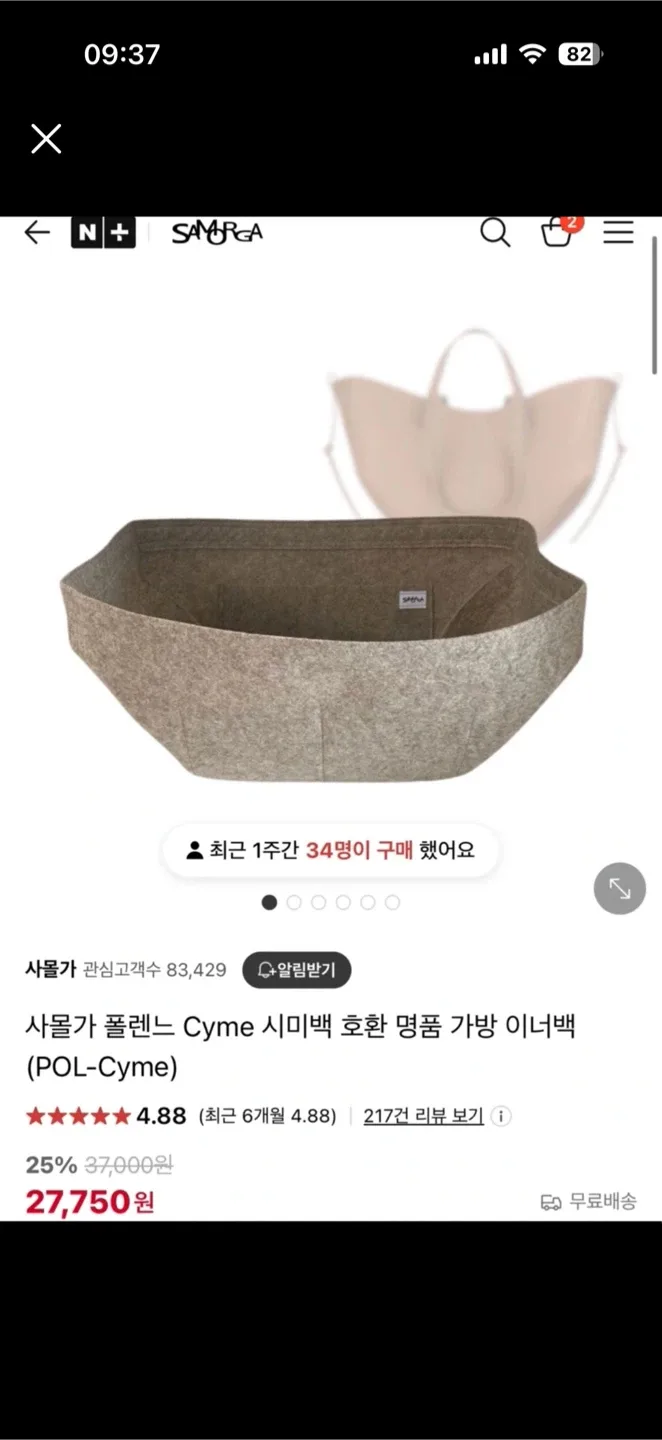Select the second image page dot
Screen dimensions: 662x1440
coord(294,902)
